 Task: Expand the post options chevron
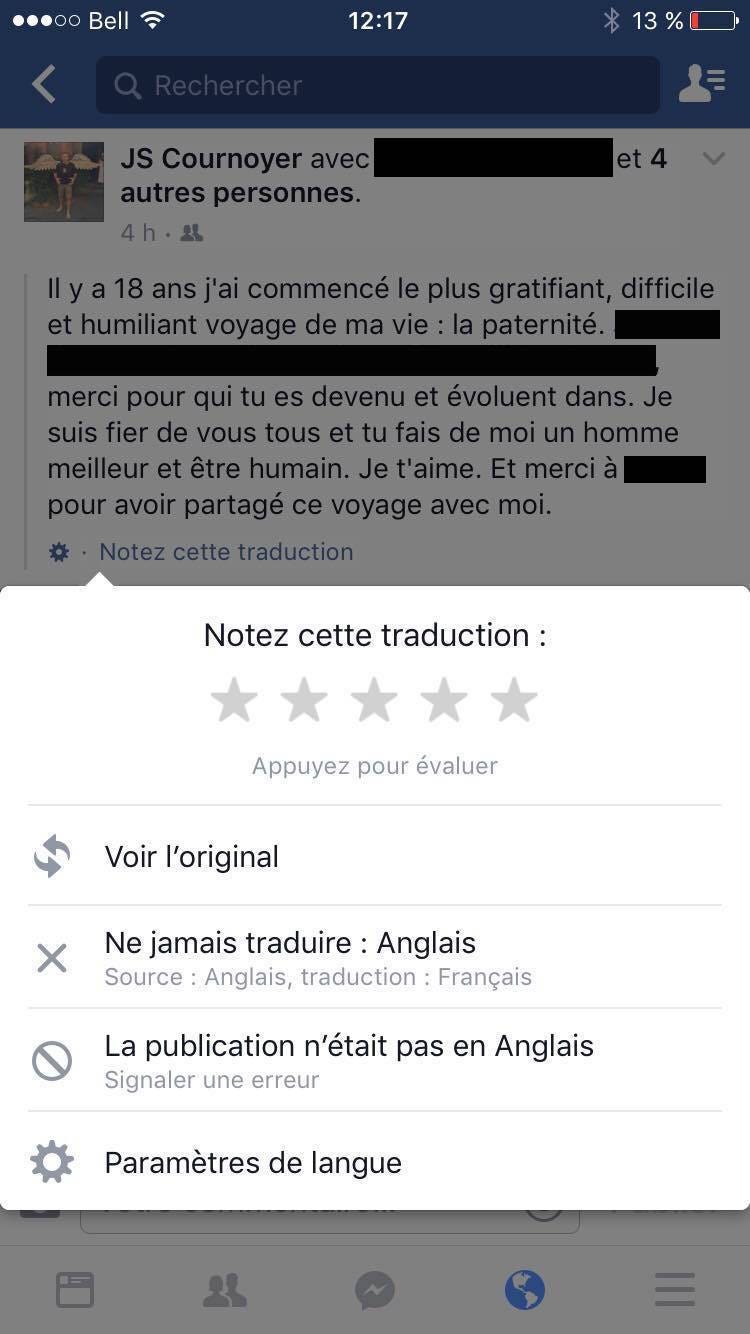(x=713, y=158)
